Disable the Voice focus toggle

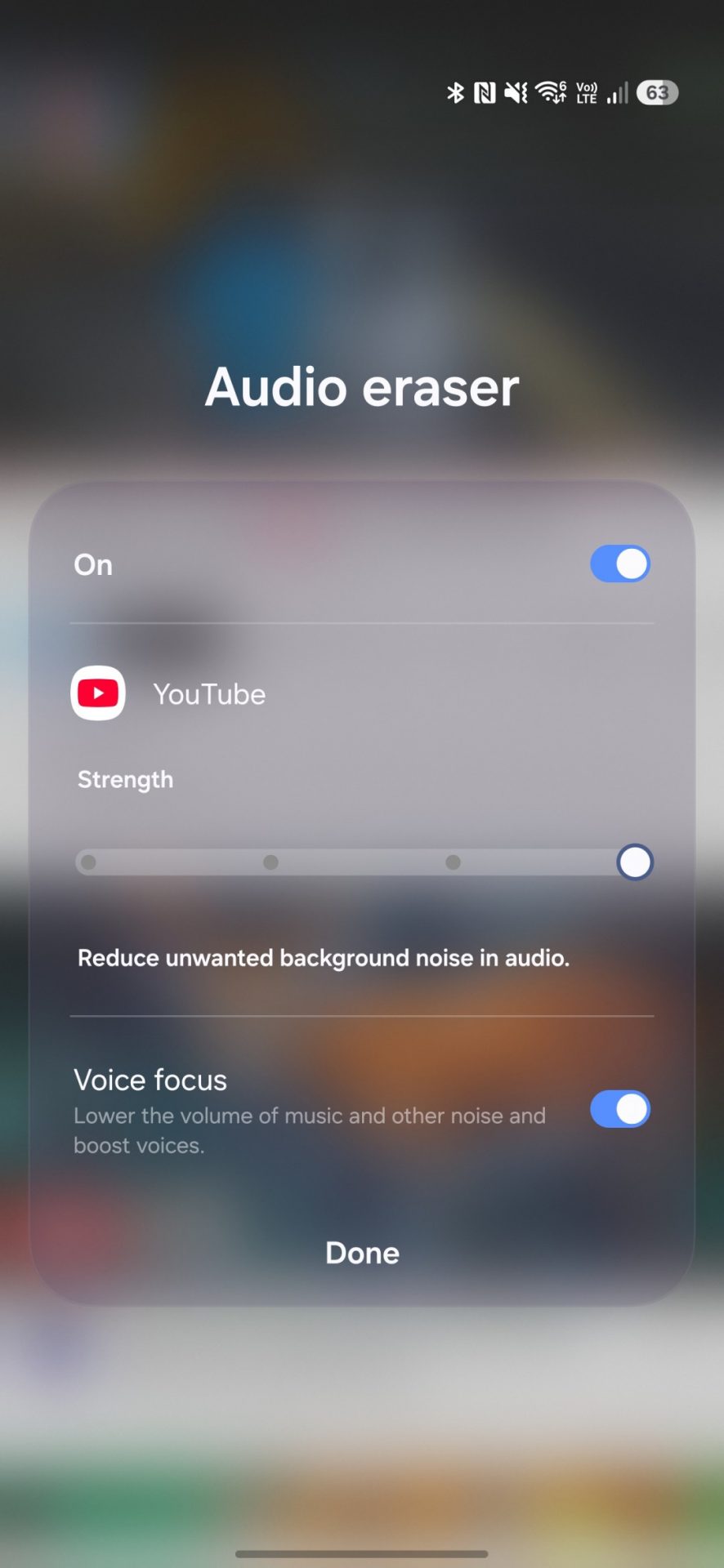(619, 1109)
